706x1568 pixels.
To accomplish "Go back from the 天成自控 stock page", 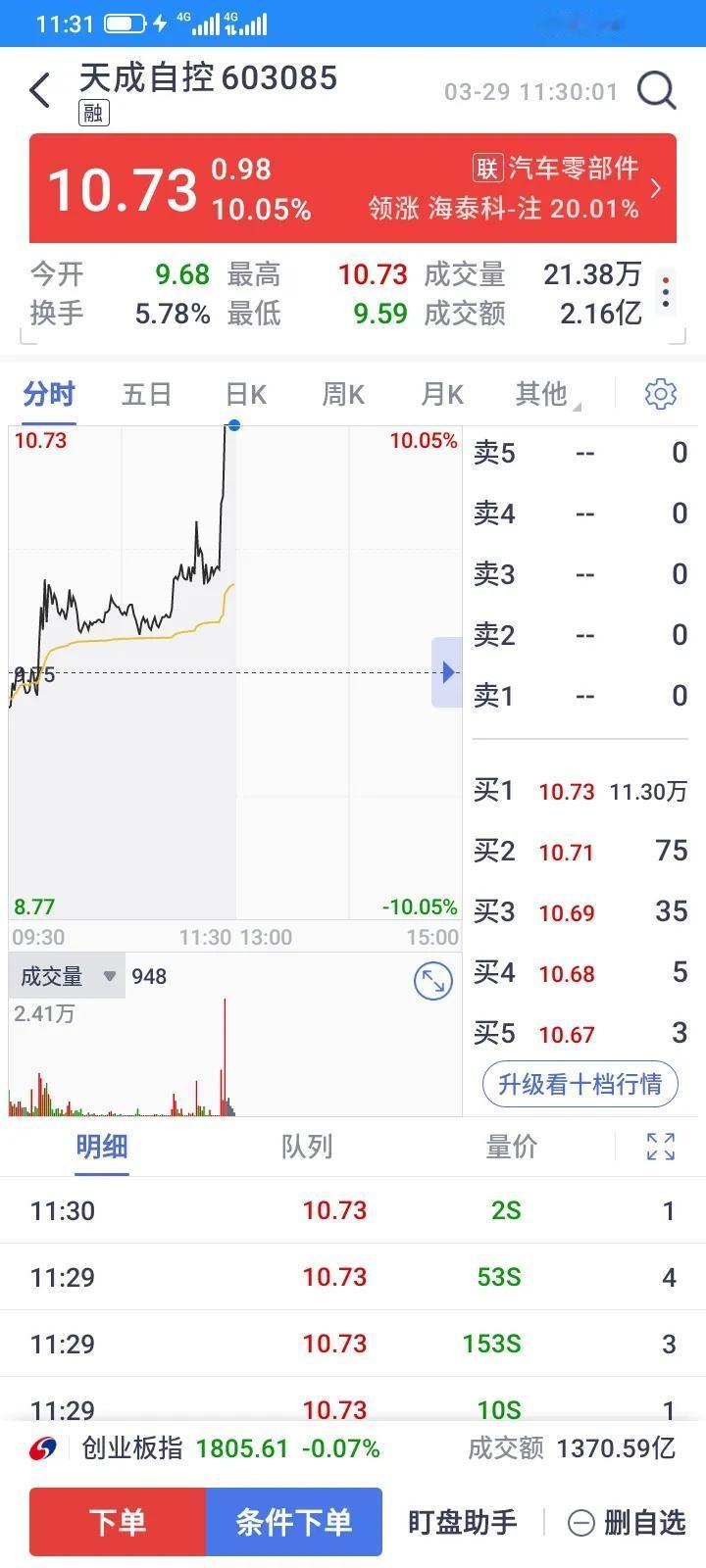I will [40, 90].
